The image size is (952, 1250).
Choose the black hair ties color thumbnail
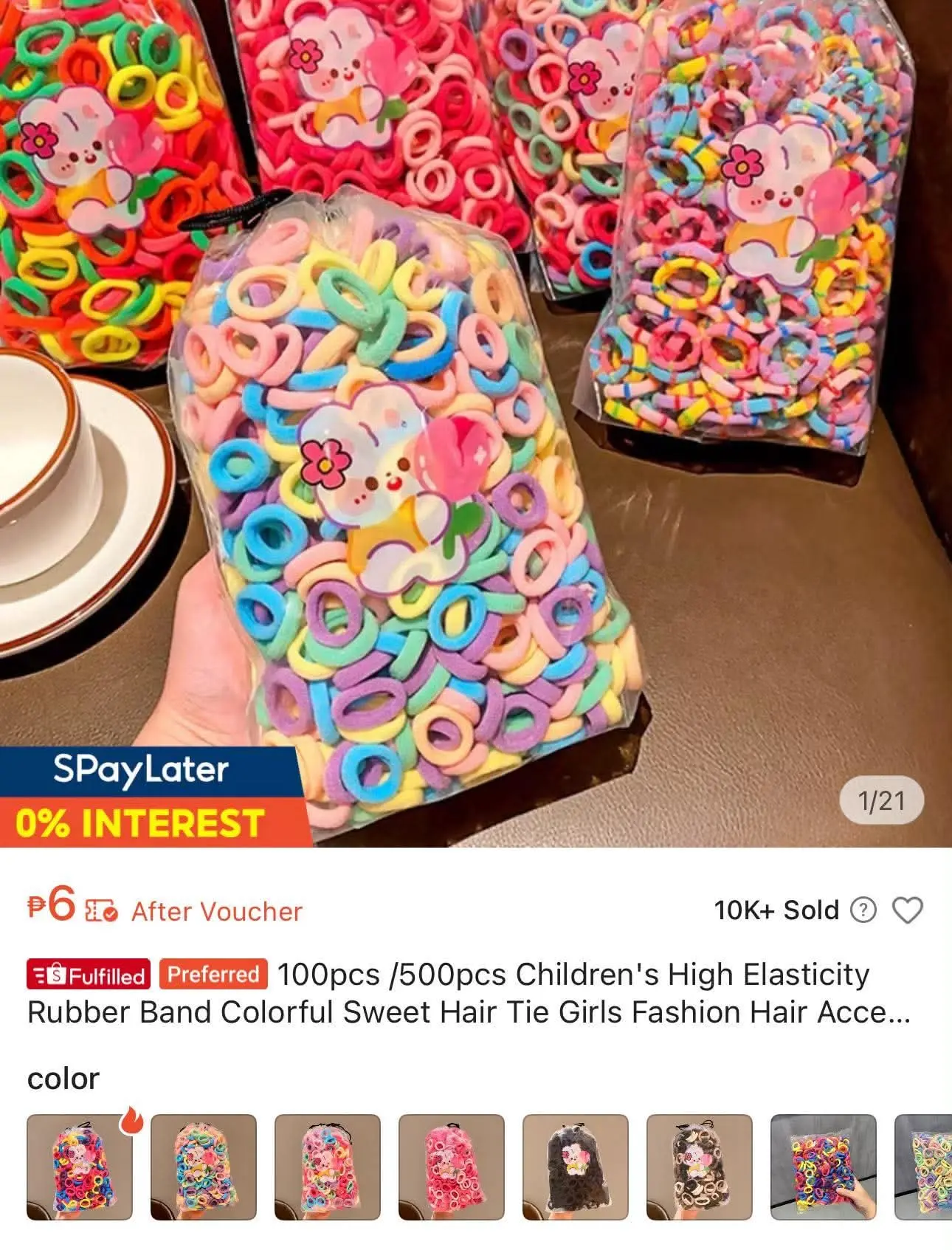576,1167
